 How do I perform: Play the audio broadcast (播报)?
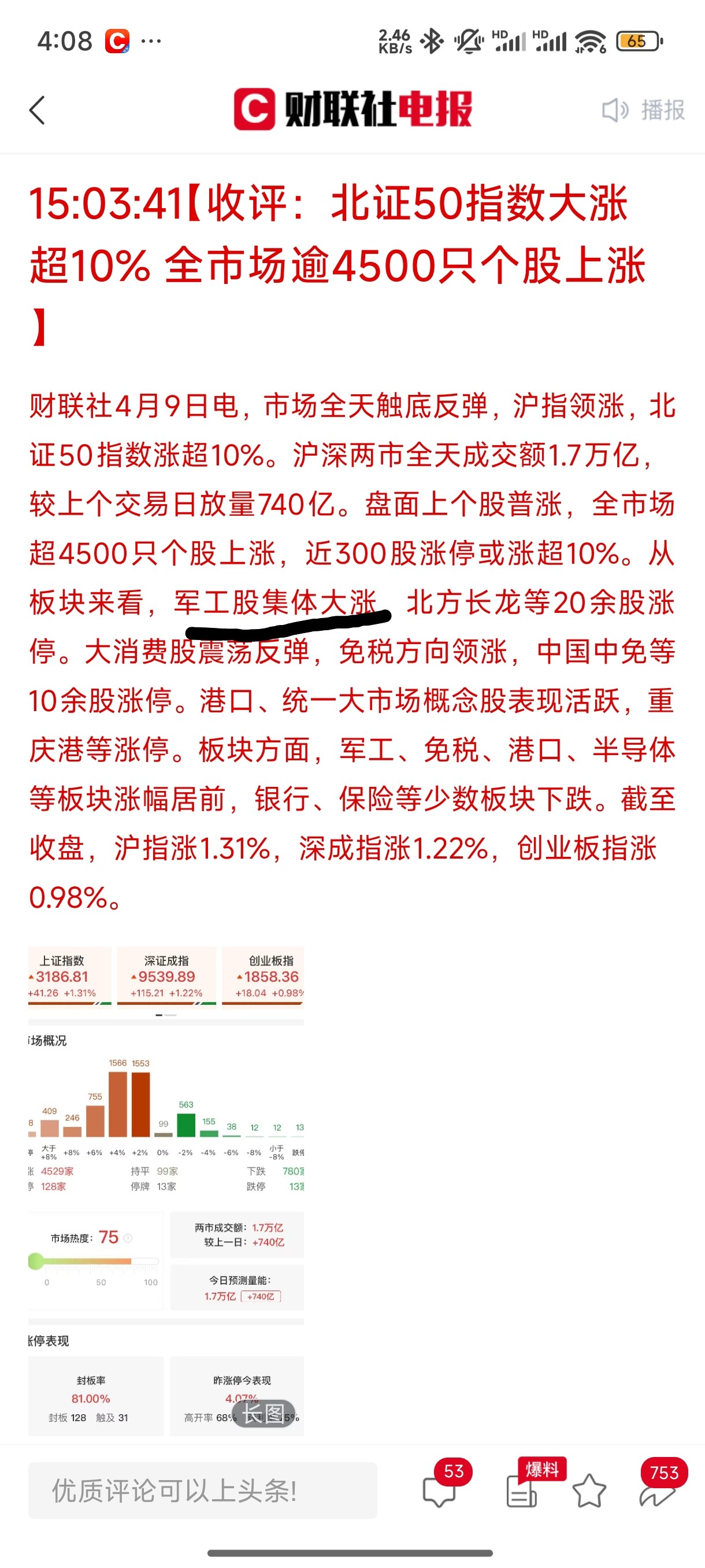(643, 110)
